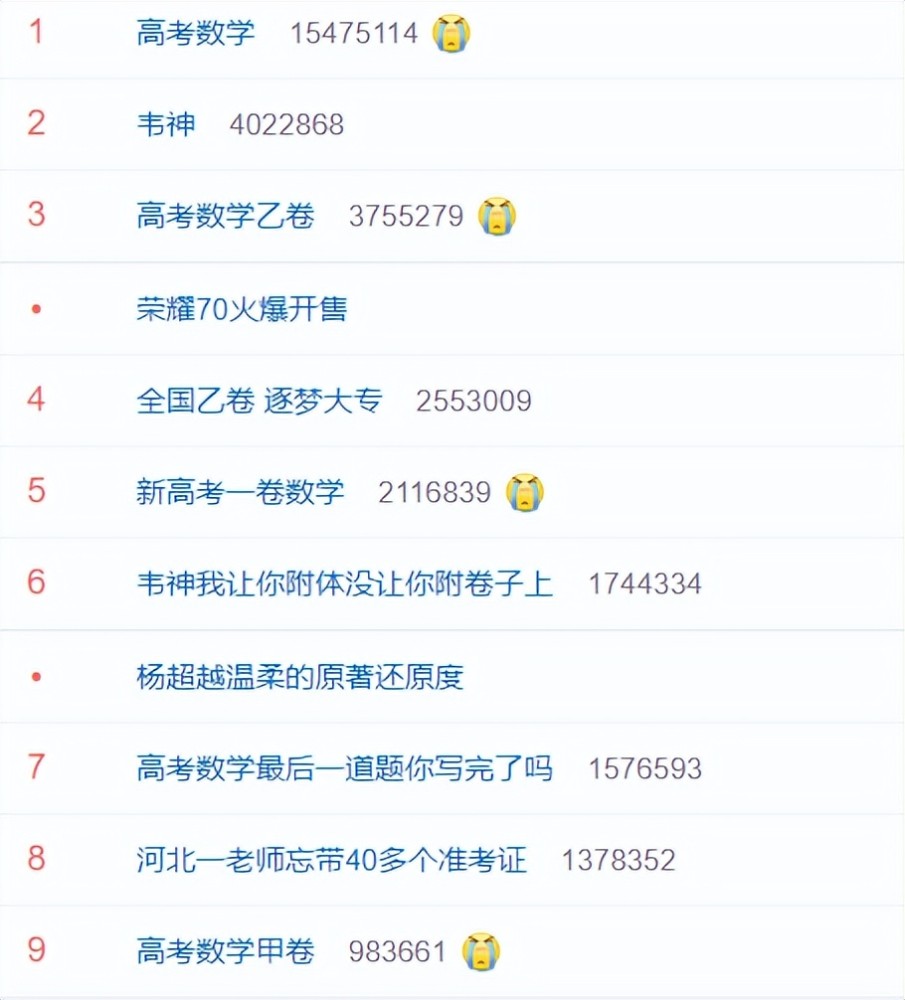Open the 新高考一卷数学 topic
The height and width of the screenshot is (1000, 905).
tap(241, 491)
